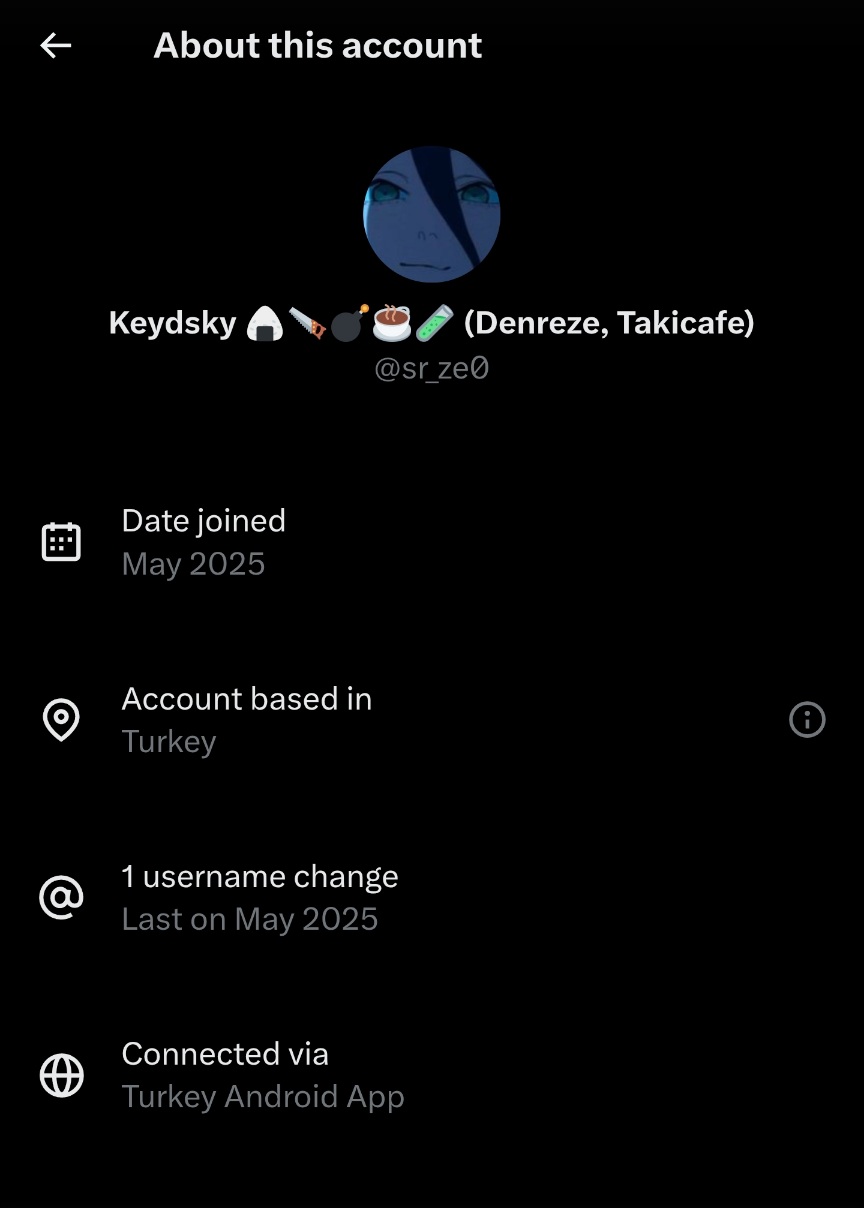Open info icon beside Account based in

807,719
